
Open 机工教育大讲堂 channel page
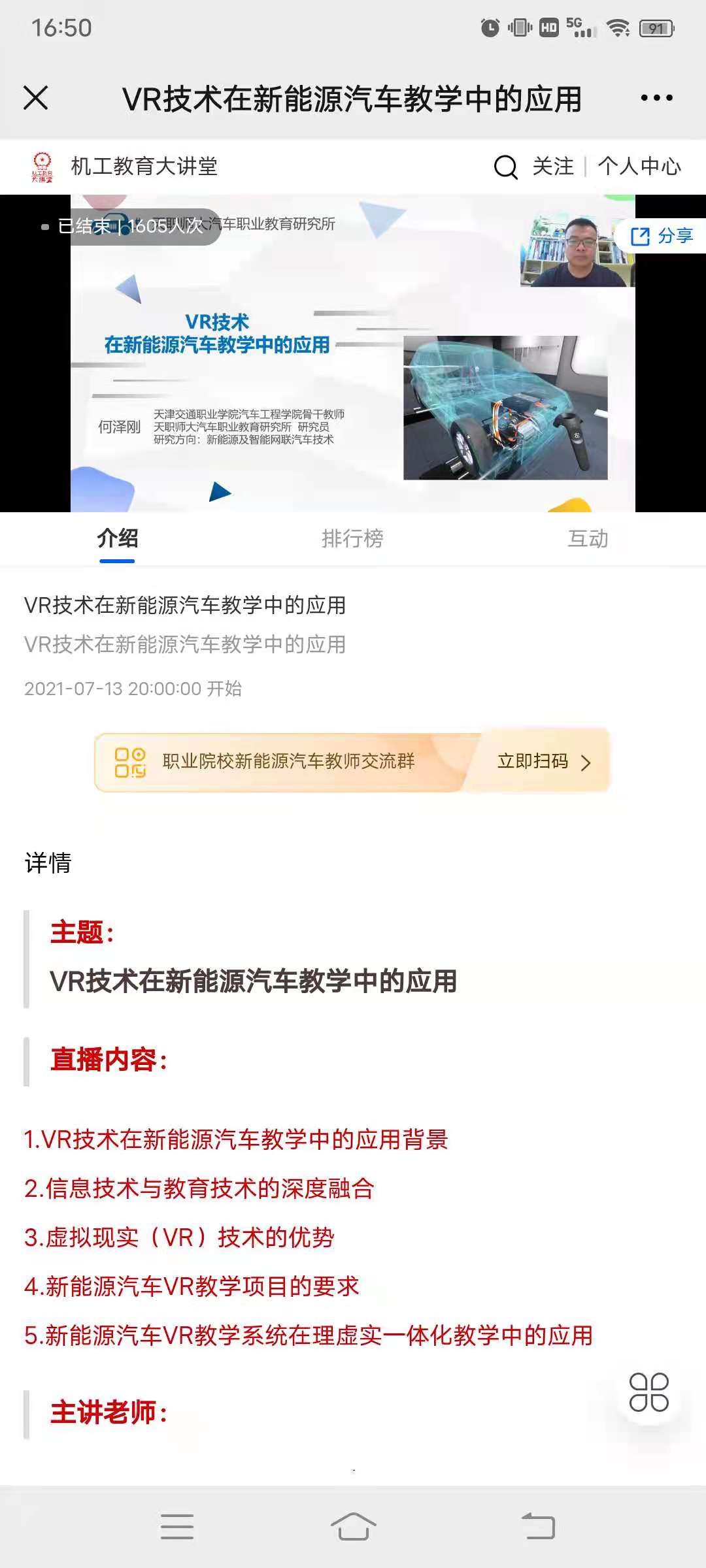(x=144, y=167)
